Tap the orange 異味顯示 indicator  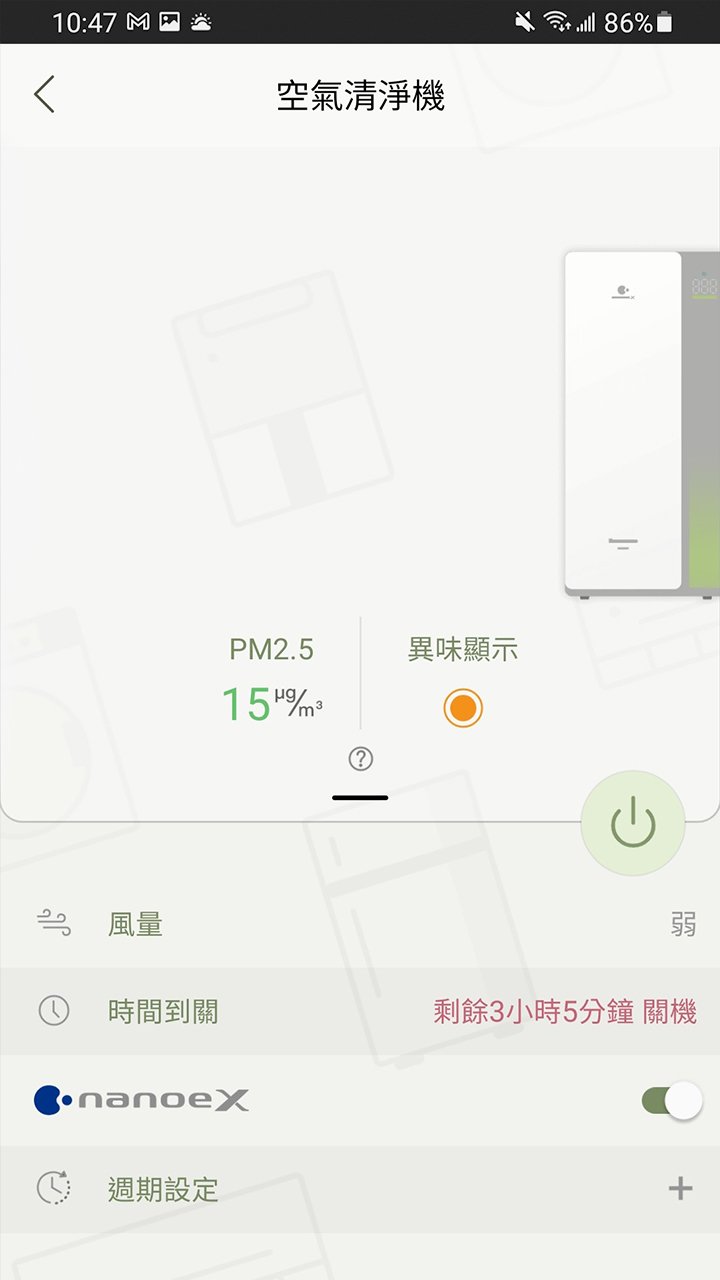tap(462, 707)
